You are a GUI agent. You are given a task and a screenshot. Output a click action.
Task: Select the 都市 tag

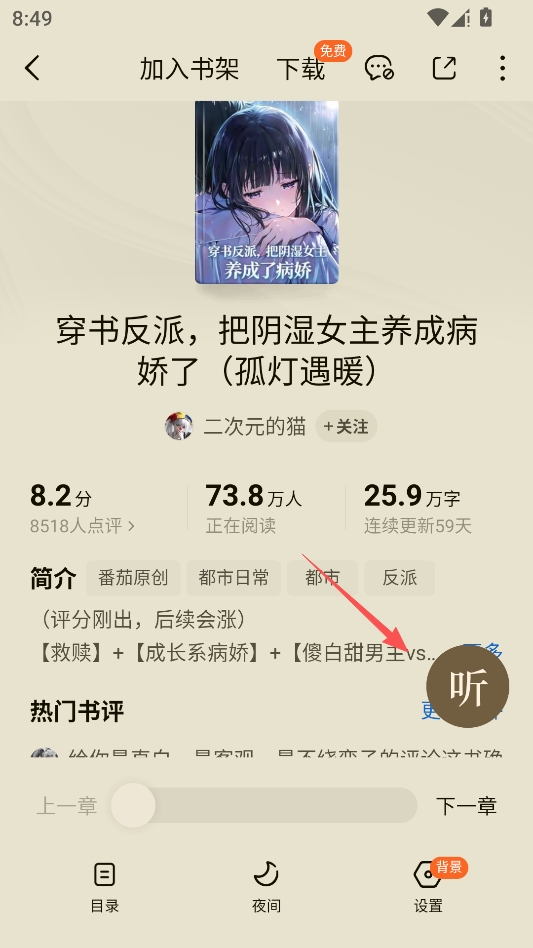click(x=322, y=577)
